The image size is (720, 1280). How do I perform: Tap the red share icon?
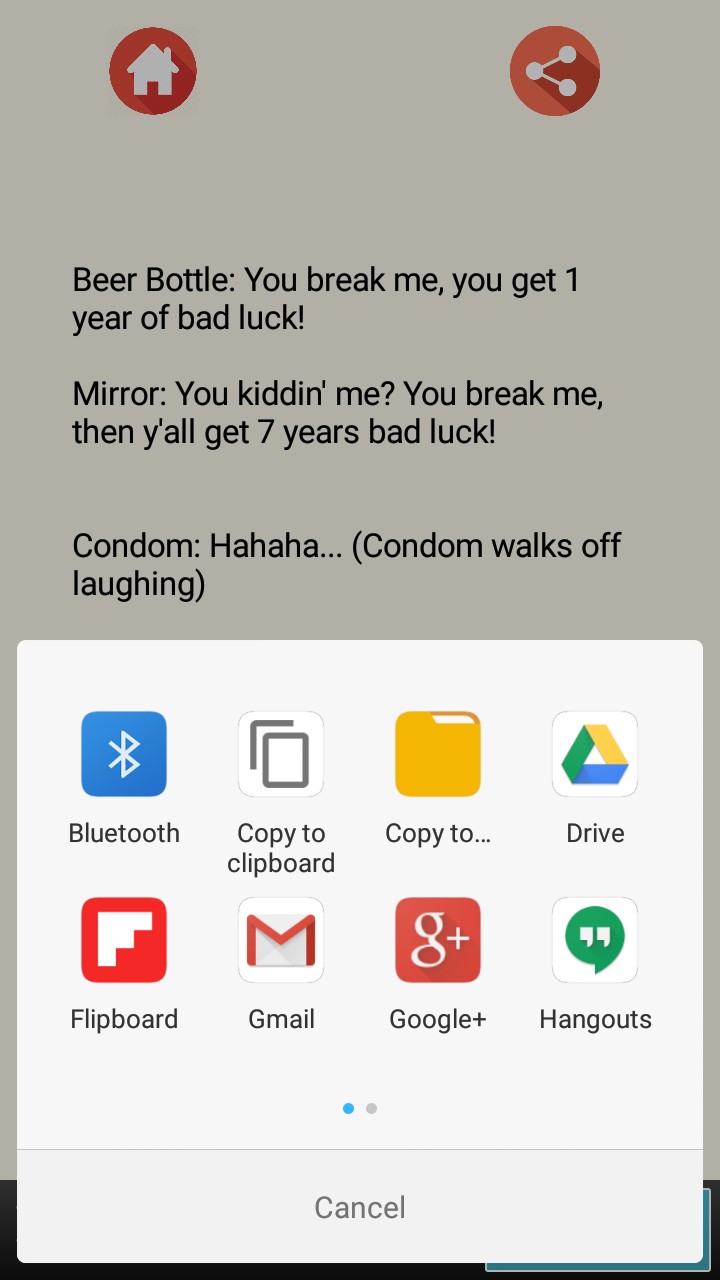(x=554, y=71)
